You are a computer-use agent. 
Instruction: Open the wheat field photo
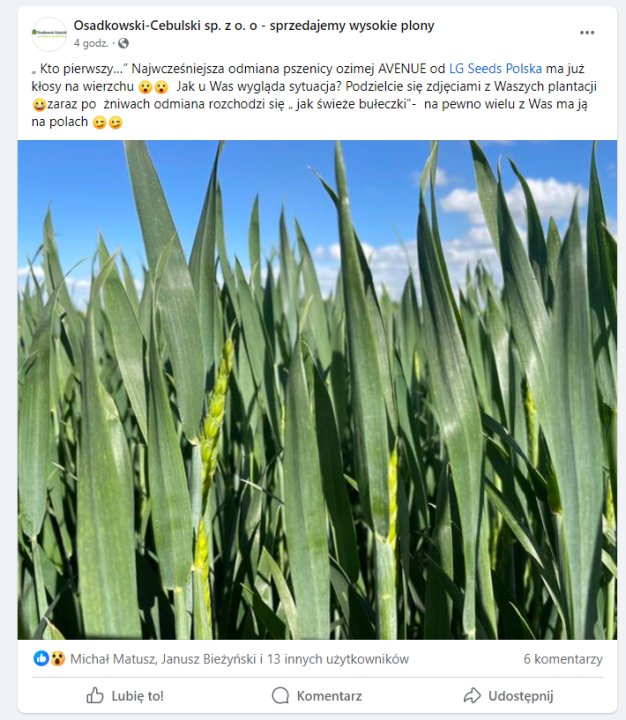317,390
